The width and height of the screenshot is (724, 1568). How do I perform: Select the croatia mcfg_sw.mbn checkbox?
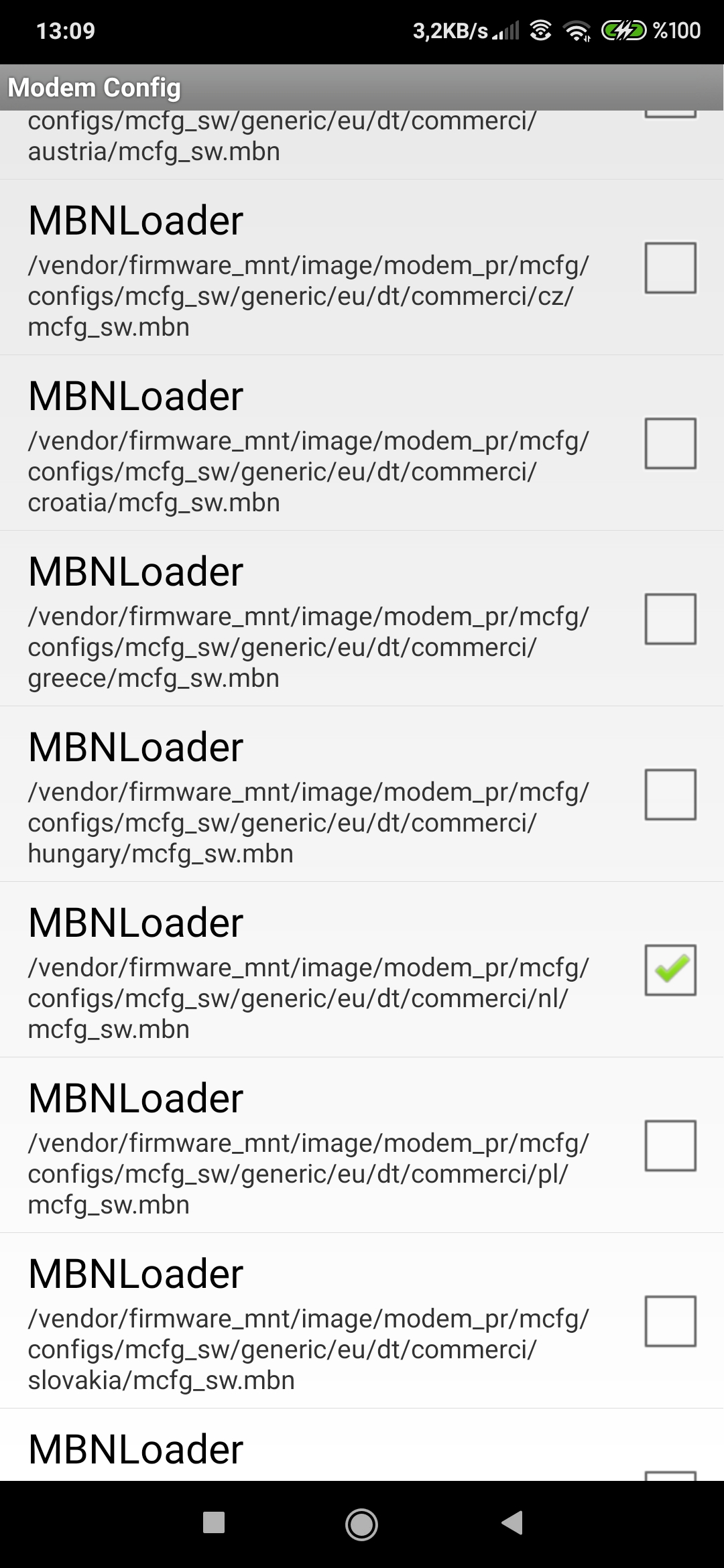coord(670,444)
